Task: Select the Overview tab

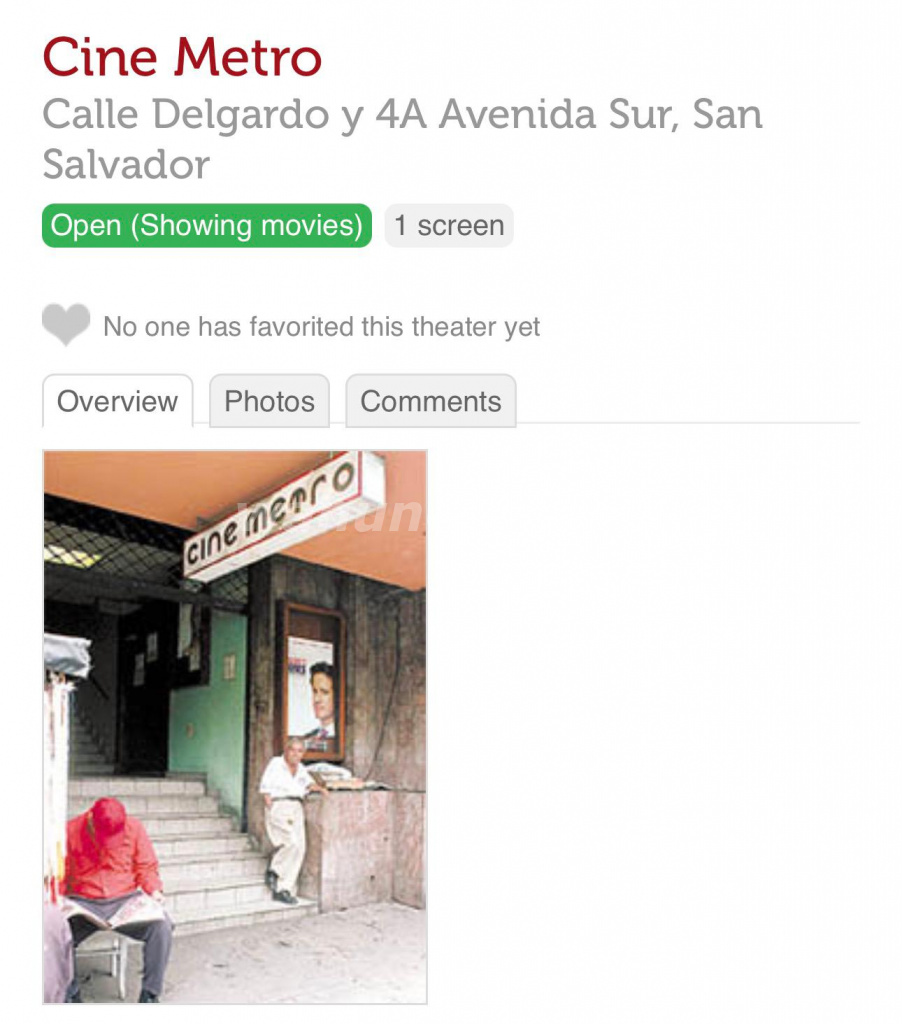Action: point(117,401)
